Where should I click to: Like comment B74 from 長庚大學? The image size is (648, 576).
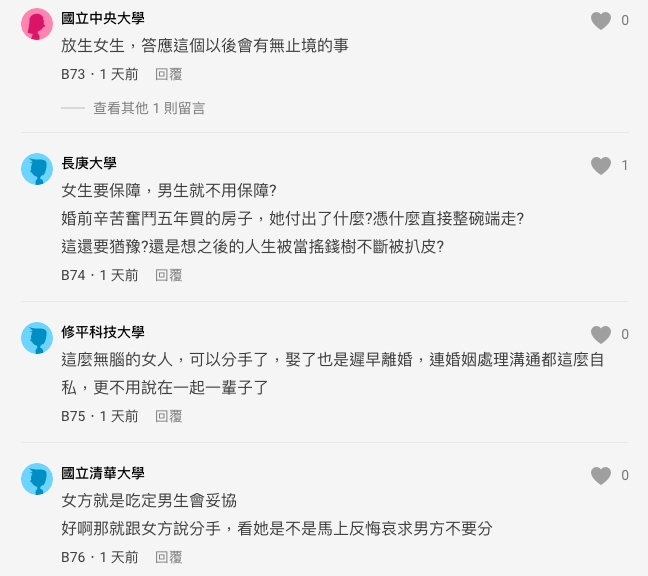(600, 166)
